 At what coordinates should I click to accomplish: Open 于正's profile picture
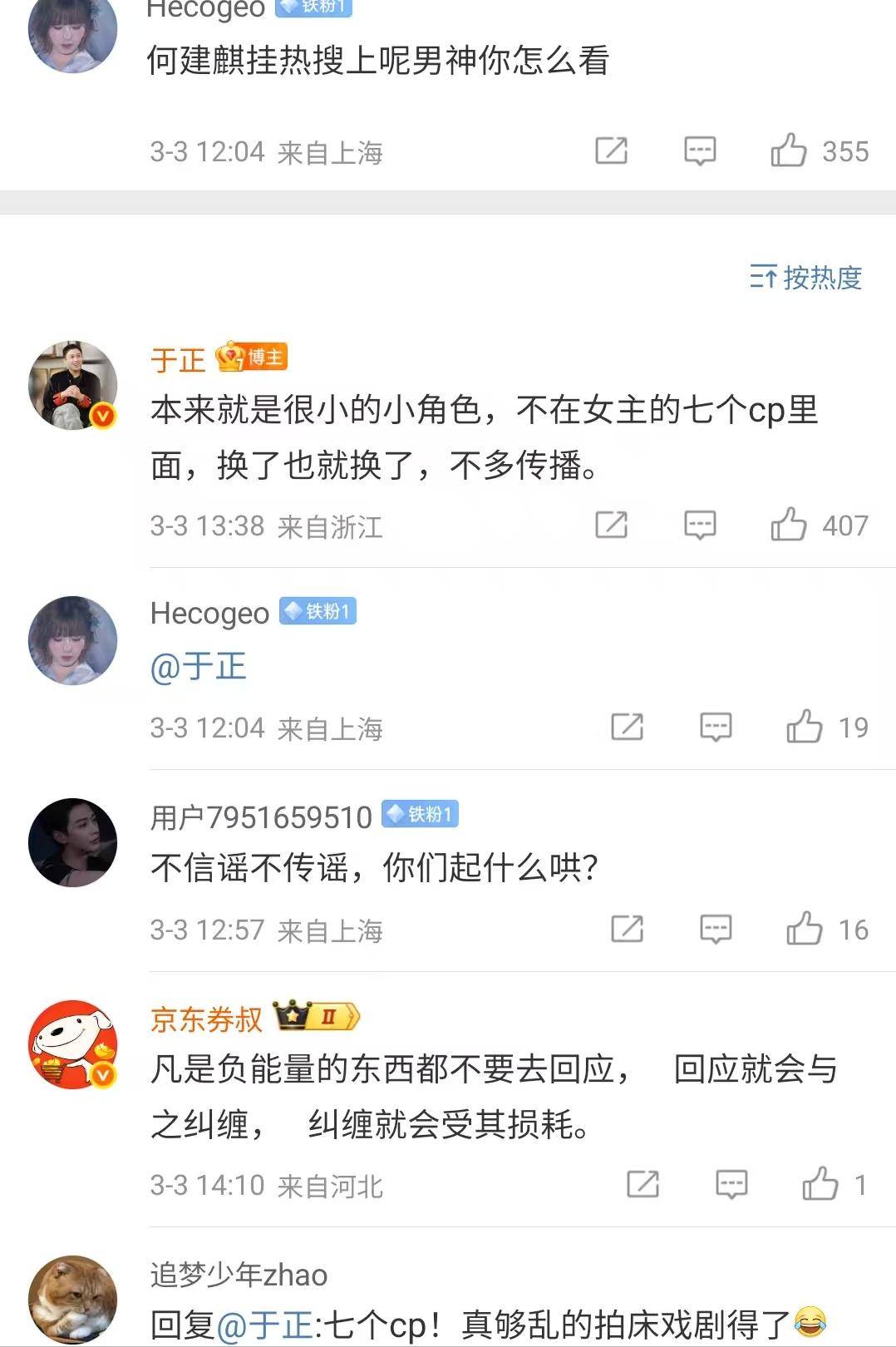click(73, 385)
